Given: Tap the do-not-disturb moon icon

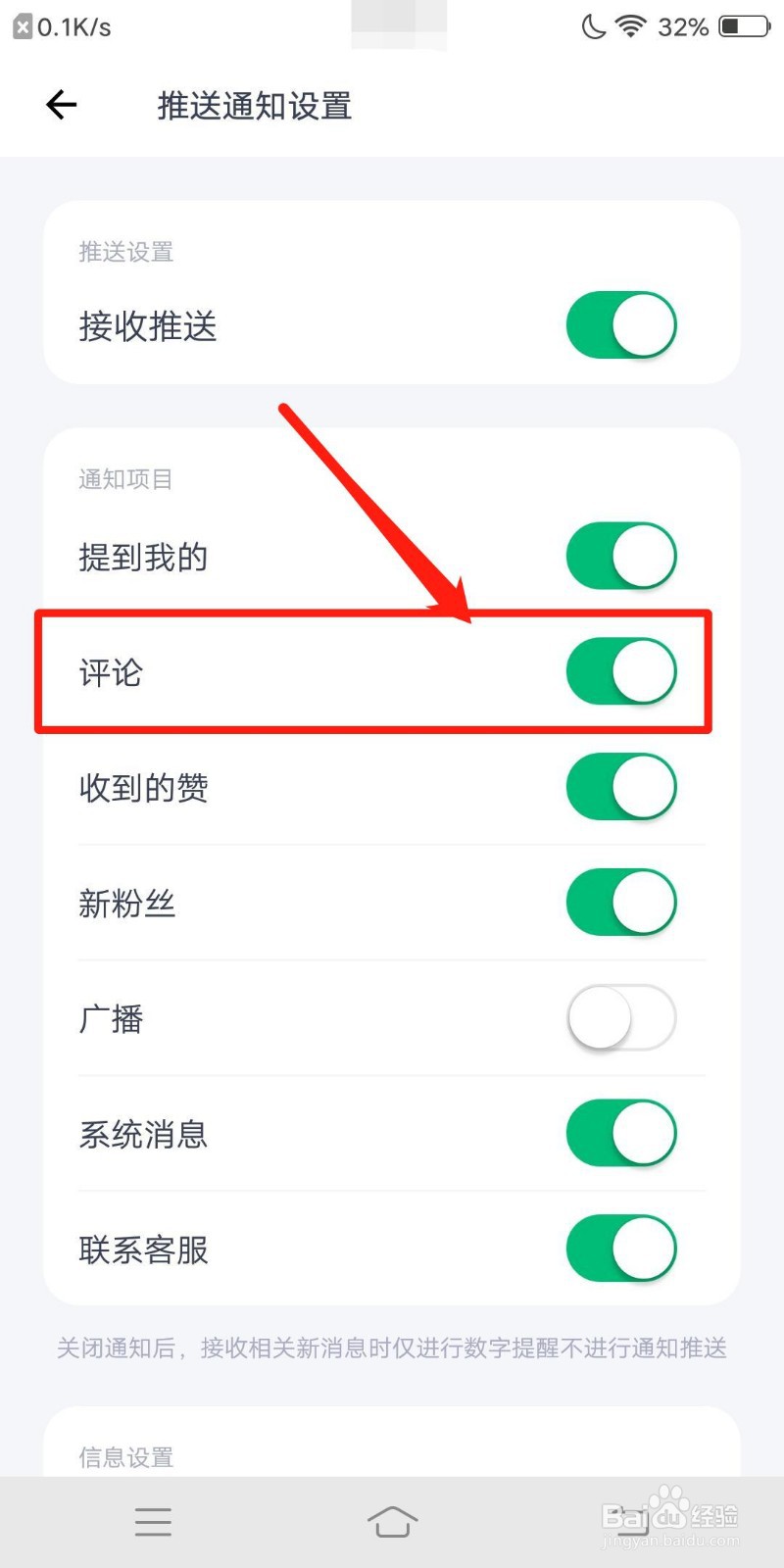Looking at the screenshot, I should tap(593, 26).
